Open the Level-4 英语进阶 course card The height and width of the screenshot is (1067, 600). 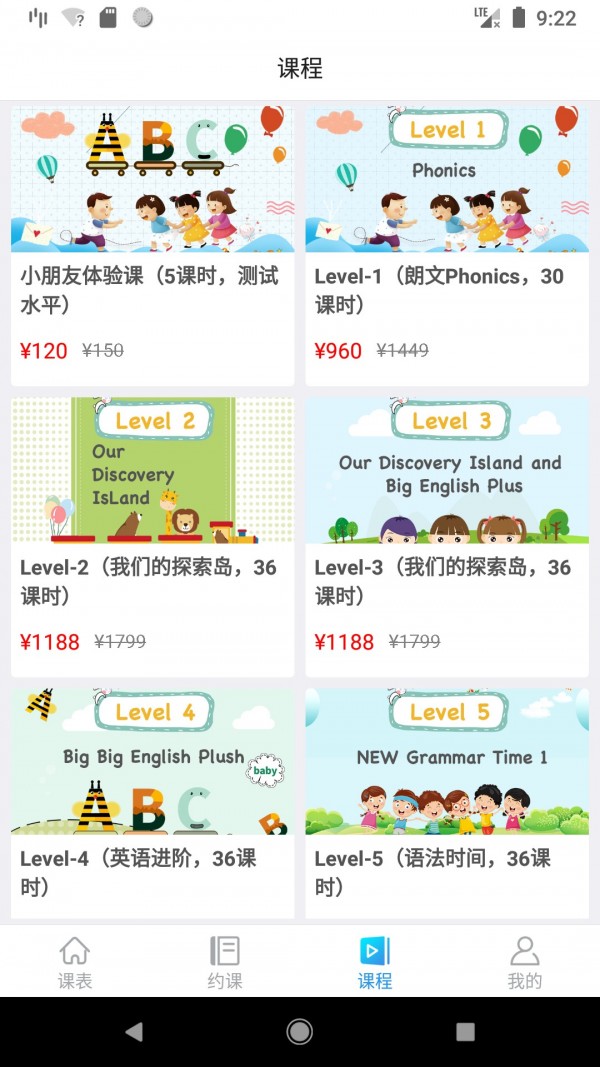point(152,800)
